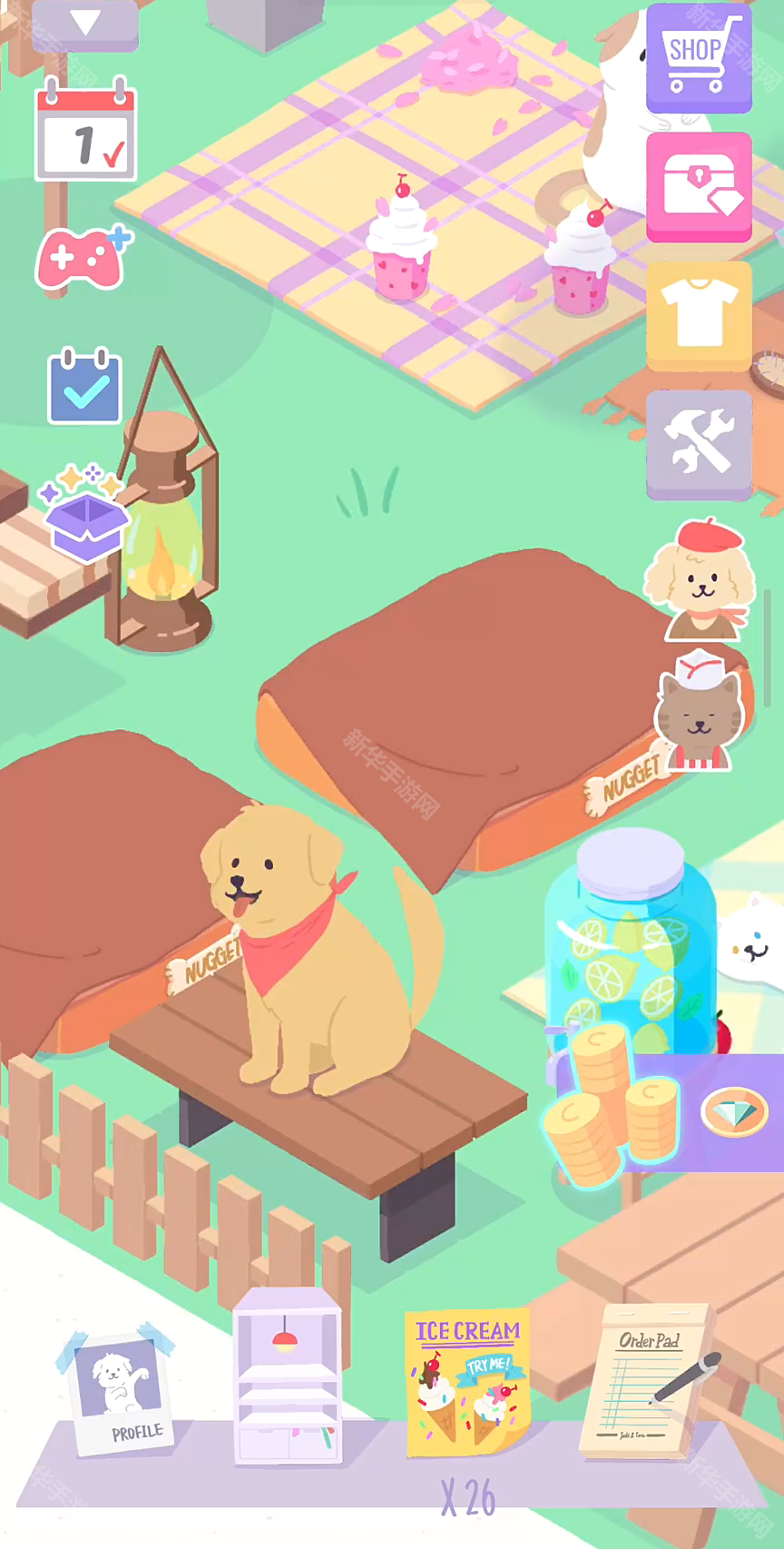784x1549 pixels.
Task: Open the white fridge storage
Action: click(289, 1376)
